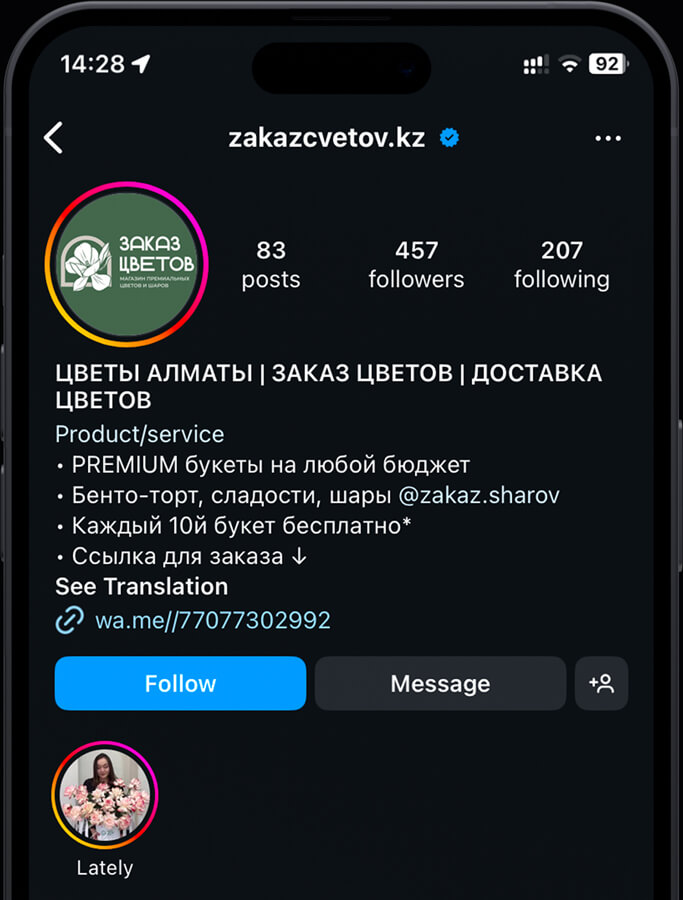
Task: Show suggested accounts with add-person icon
Action: point(601,683)
